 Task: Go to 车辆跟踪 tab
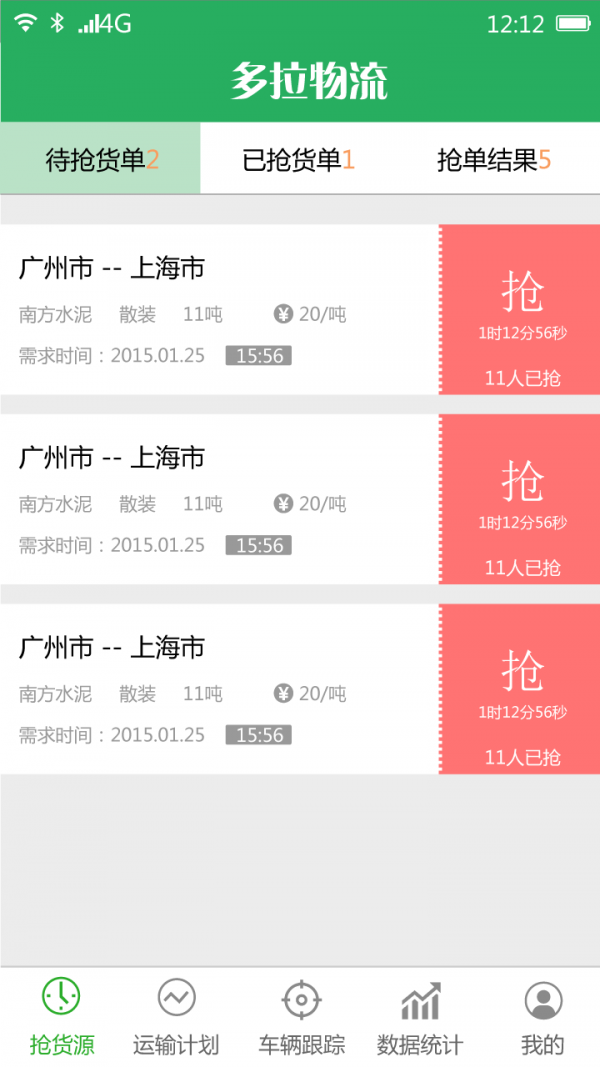(301, 1018)
